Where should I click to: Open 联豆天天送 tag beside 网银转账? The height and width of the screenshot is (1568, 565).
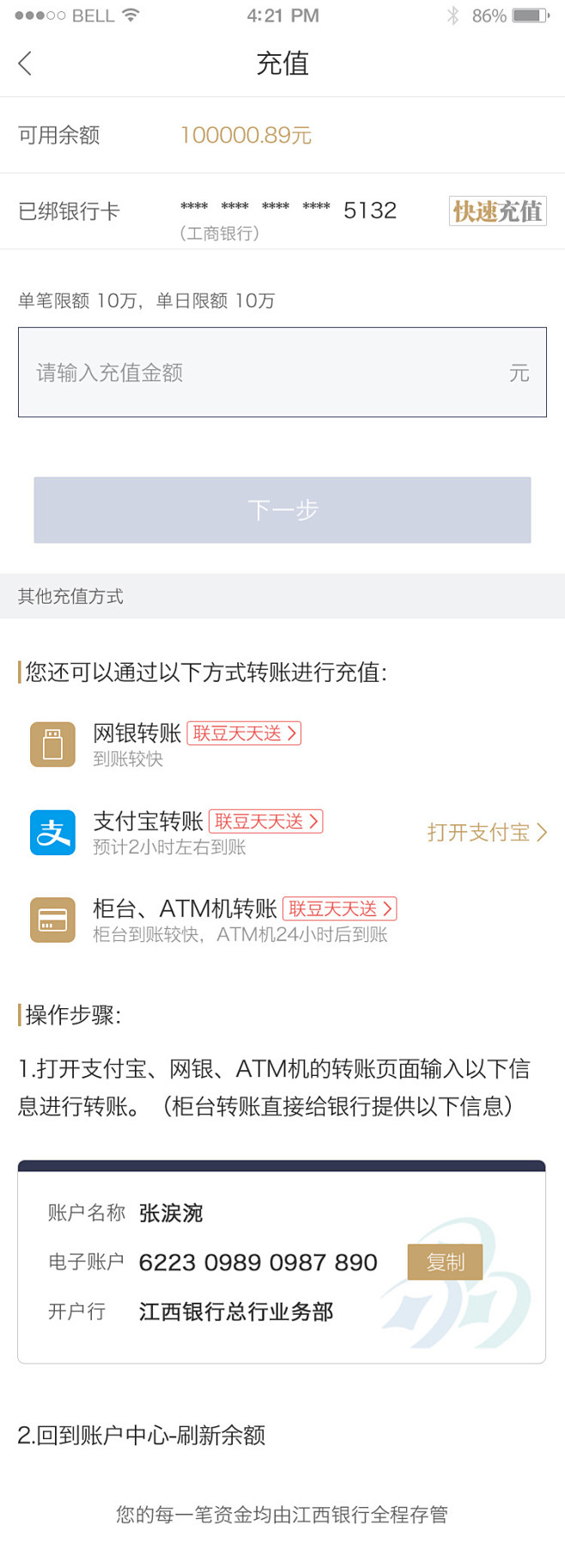(x=244, y=733)
